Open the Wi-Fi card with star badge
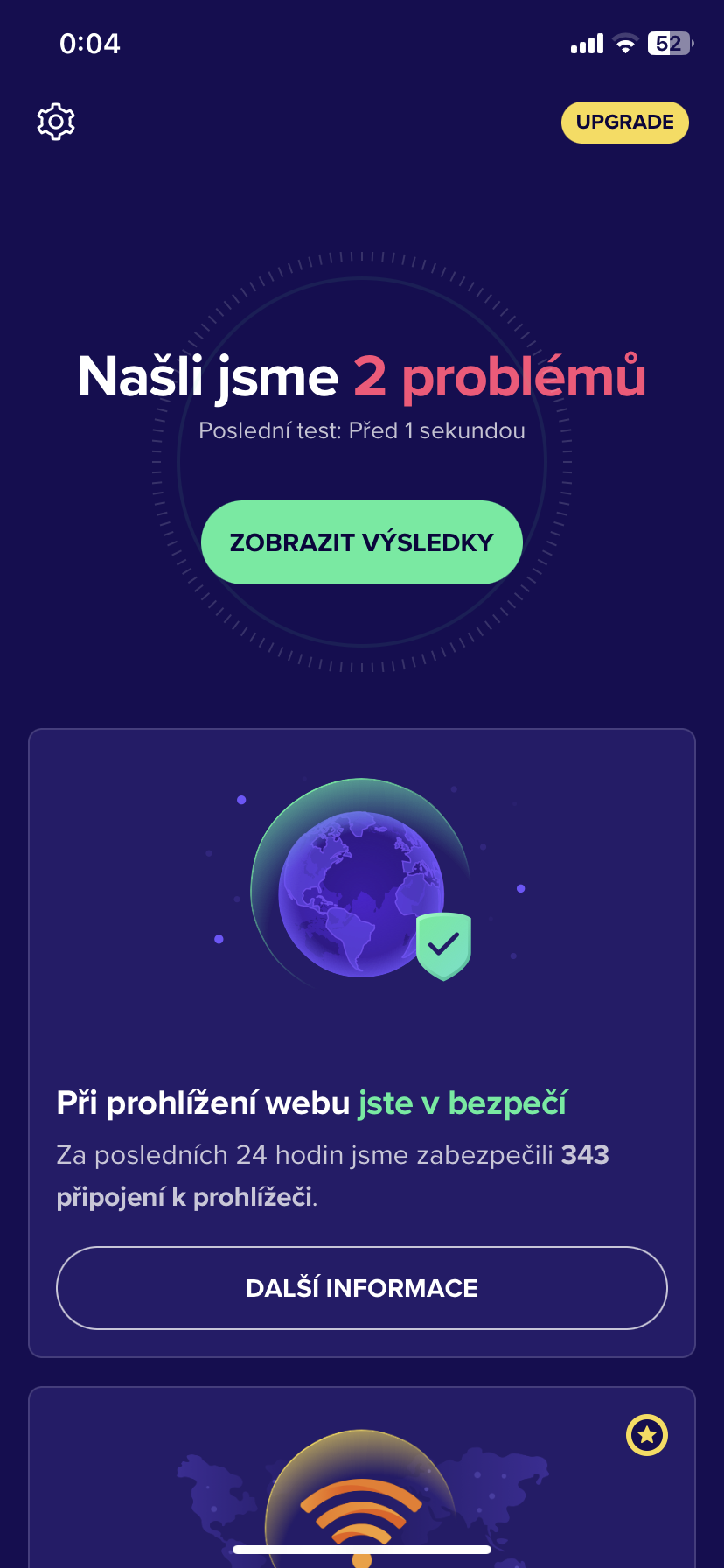724x1568 pixels. coord(362,1487)
